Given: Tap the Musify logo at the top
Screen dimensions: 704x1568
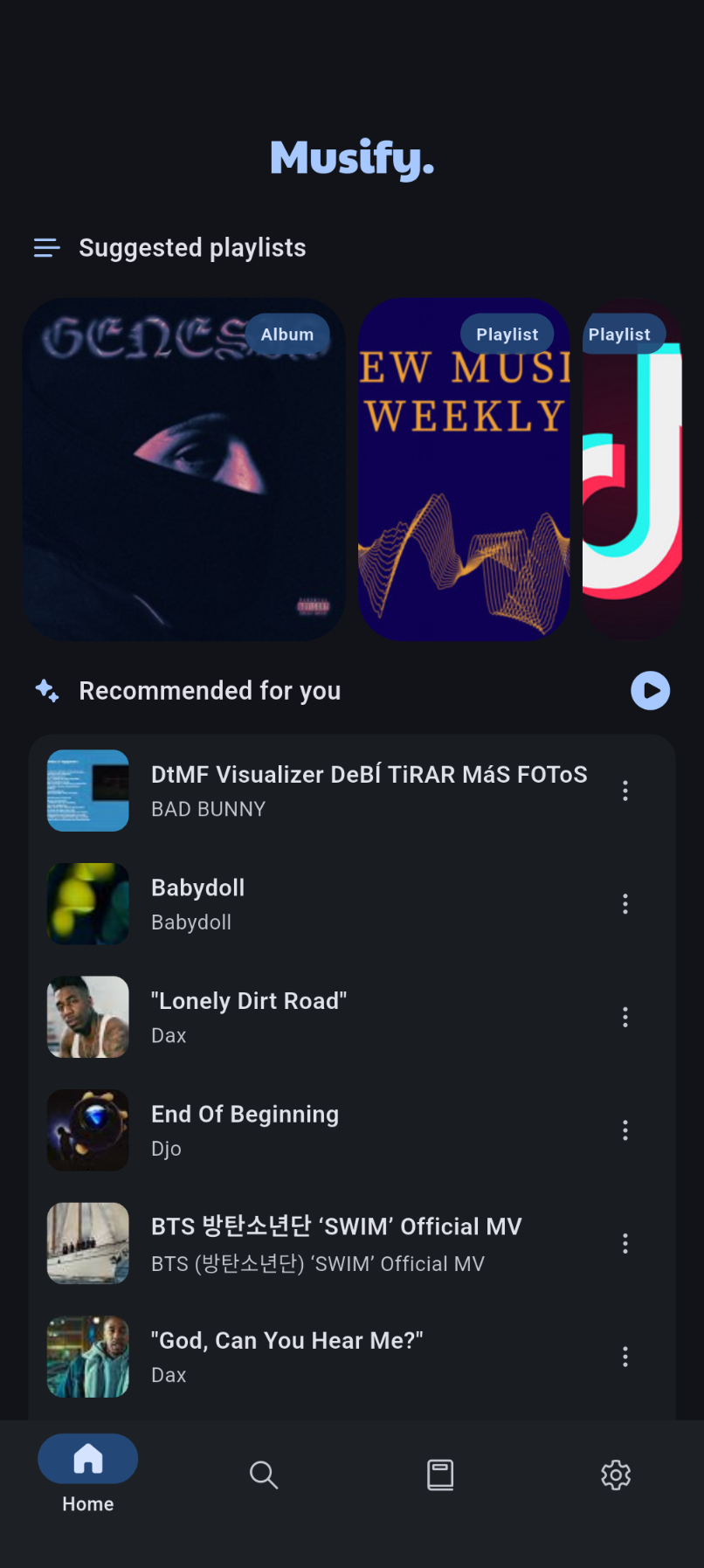Looking at the screenshot, I should [351, 158].
